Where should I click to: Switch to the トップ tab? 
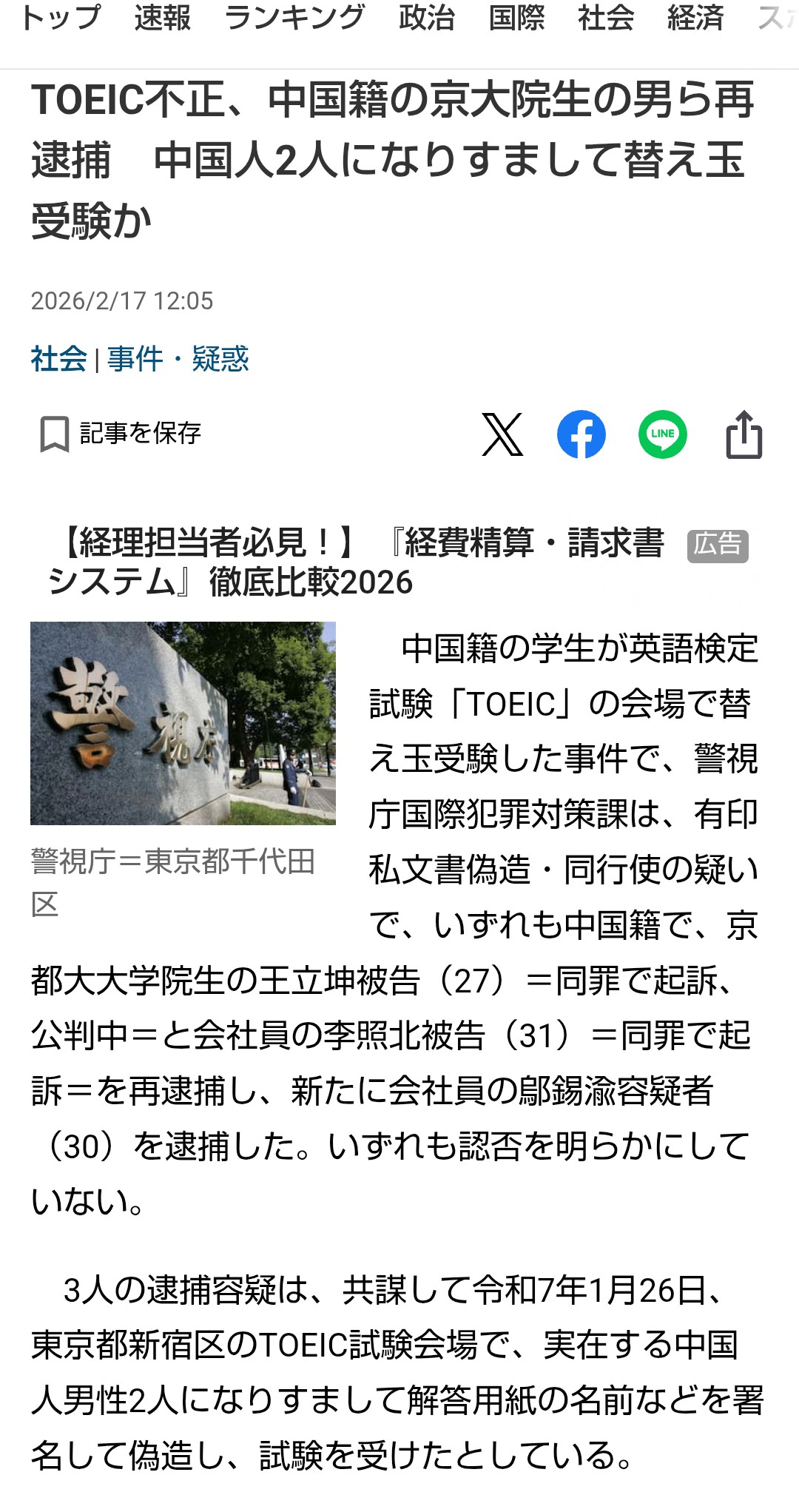pos(61,19)
